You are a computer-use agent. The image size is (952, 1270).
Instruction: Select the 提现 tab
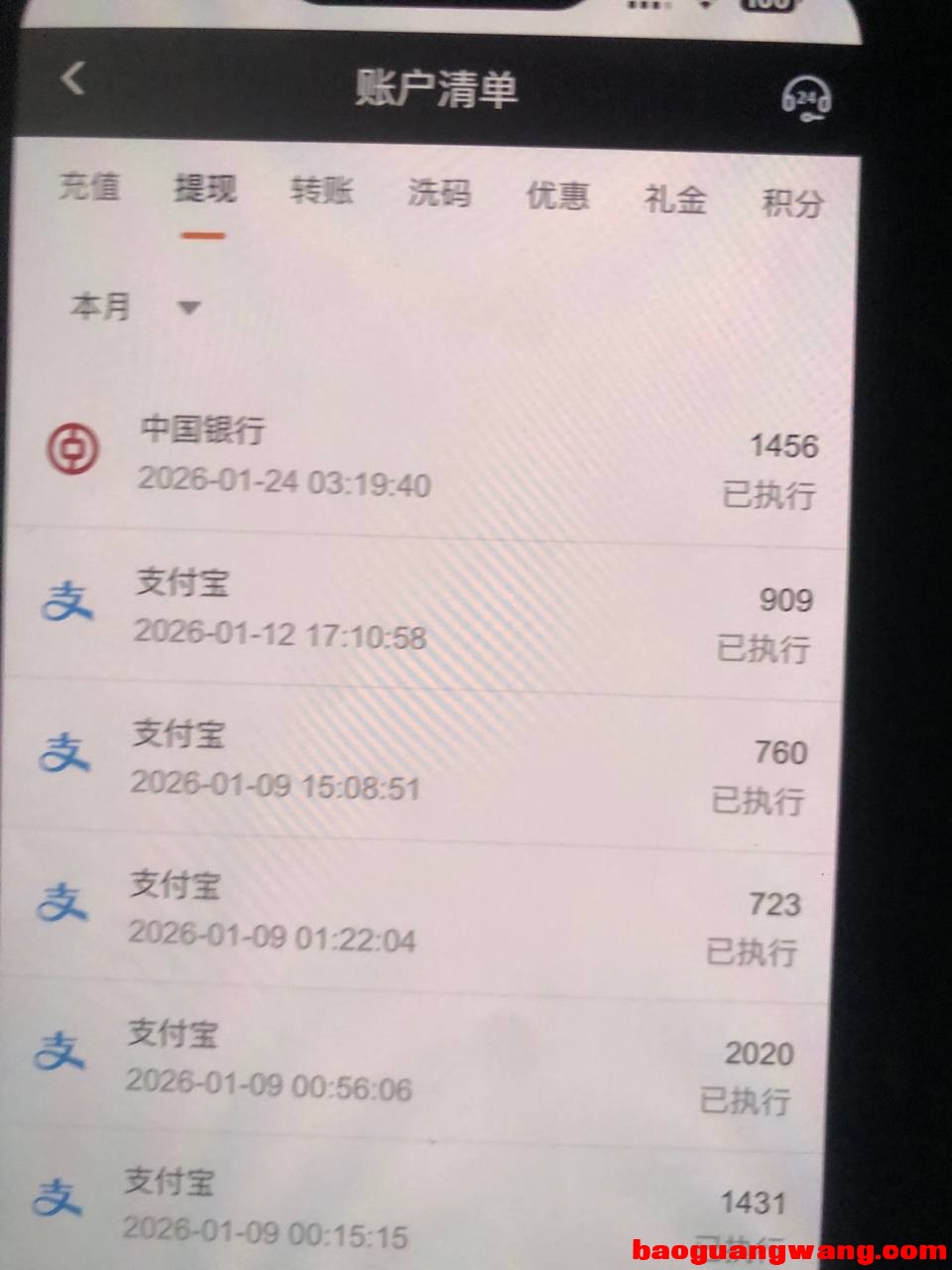click(205, 188)
